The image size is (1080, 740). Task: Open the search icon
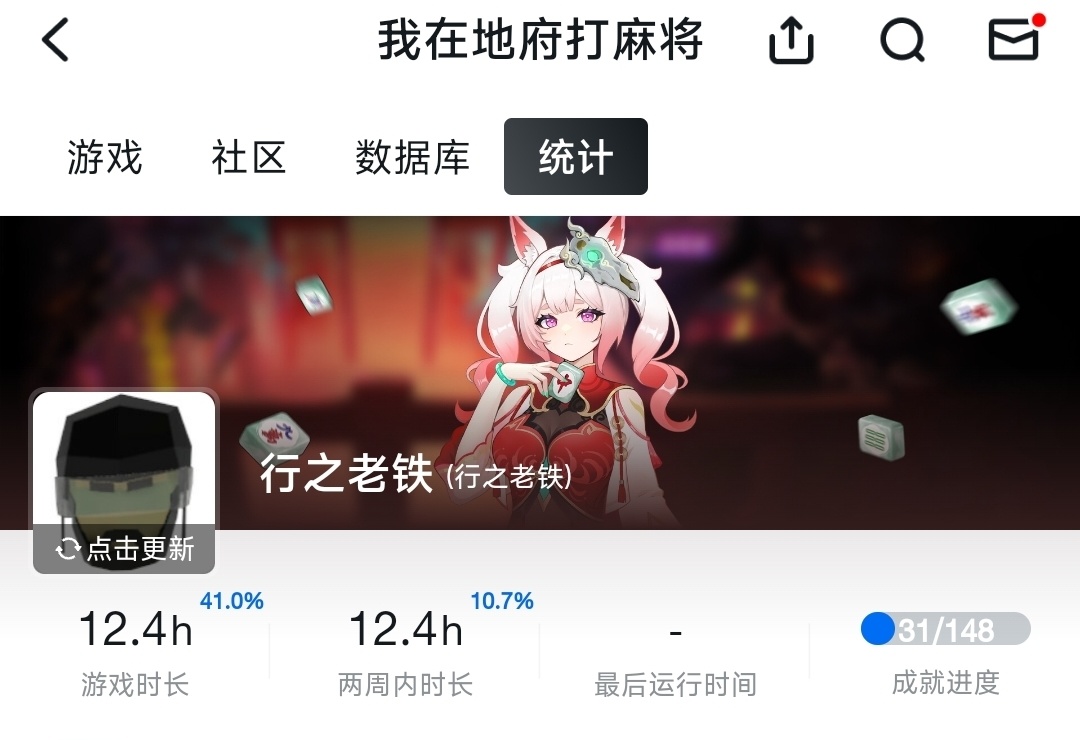coord(902,42)
